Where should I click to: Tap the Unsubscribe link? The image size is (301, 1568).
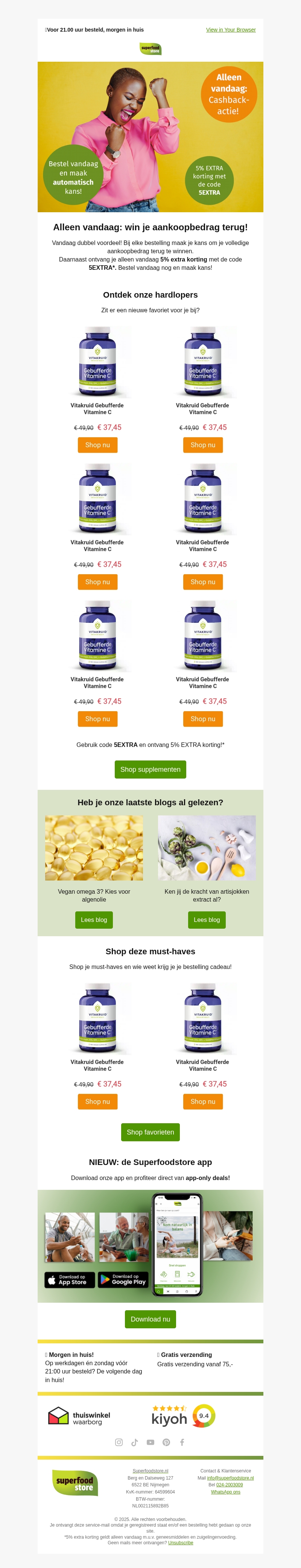point(181,1542)
